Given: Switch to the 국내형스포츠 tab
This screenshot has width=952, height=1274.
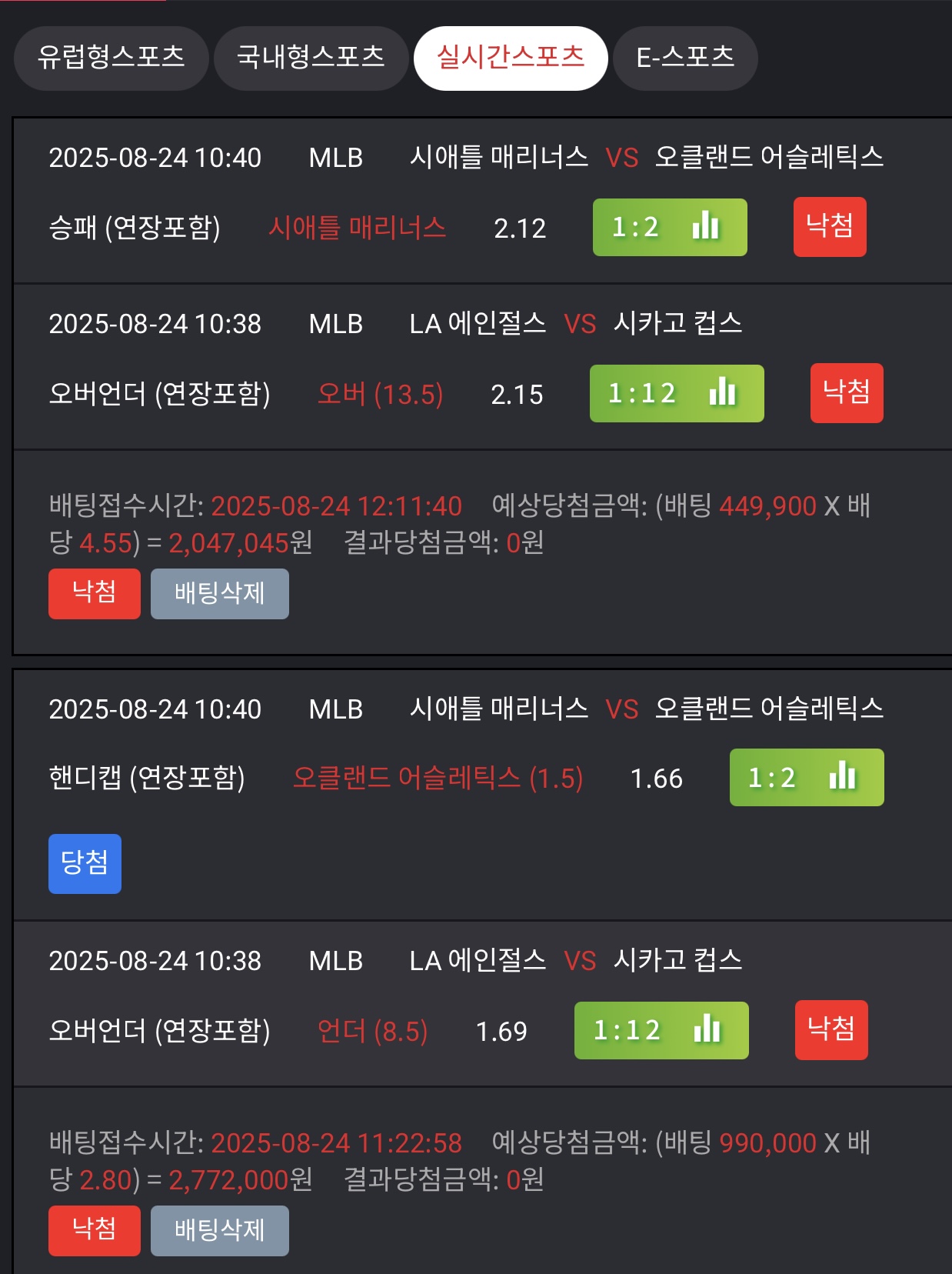Looking at the screenshot, I should coord(311,58).
